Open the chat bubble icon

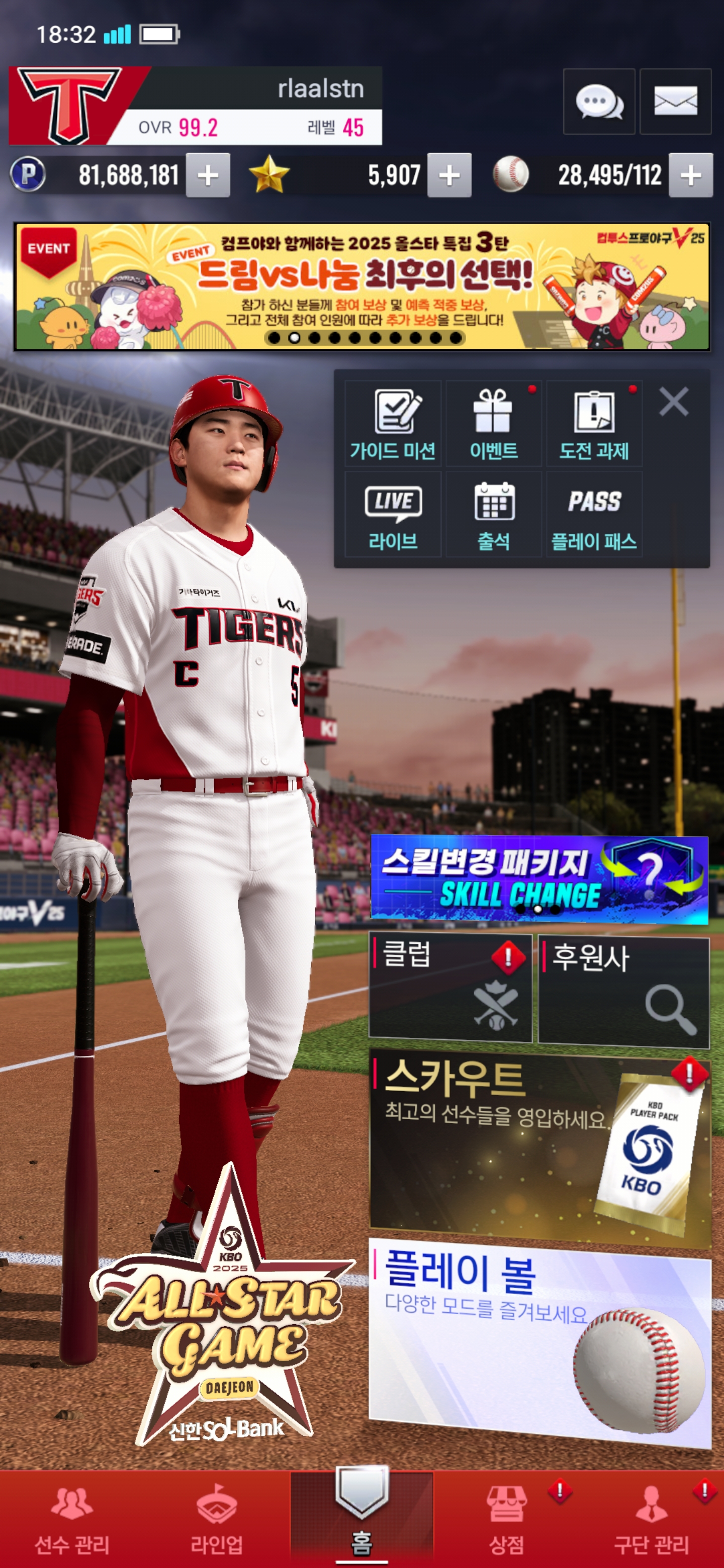coord(599,102)
